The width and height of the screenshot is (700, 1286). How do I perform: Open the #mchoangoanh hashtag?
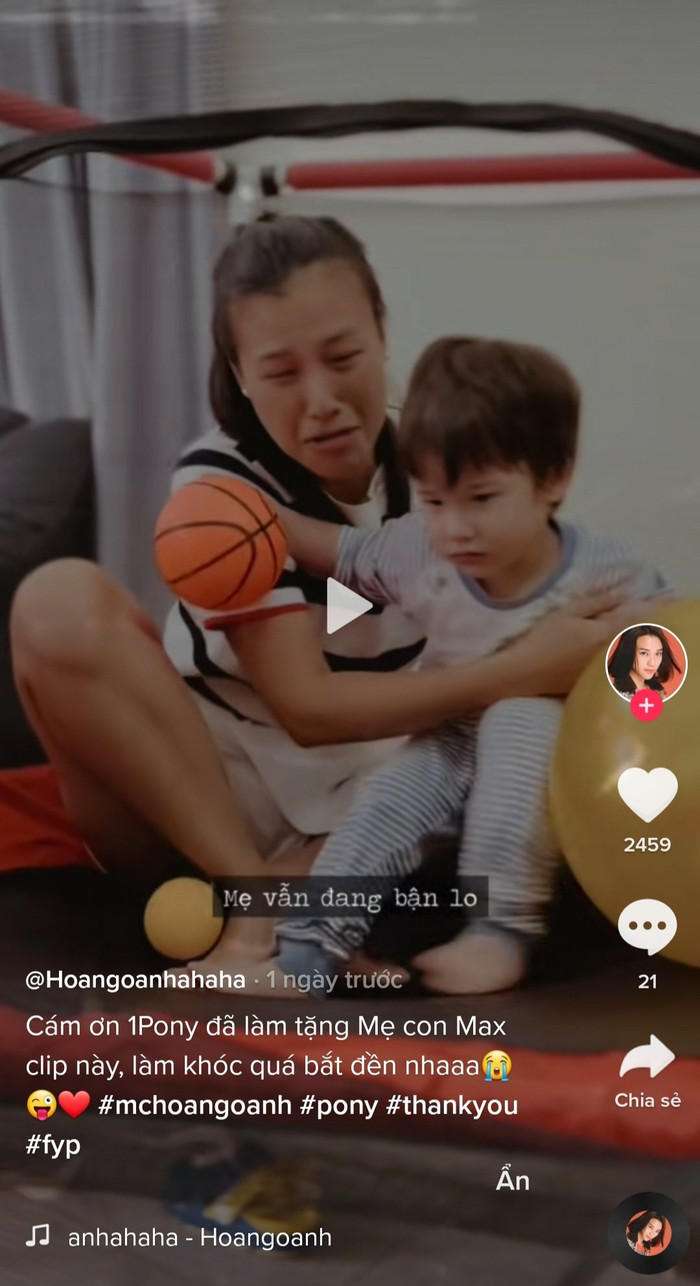pyautogui.click(x=194, y=1107)
